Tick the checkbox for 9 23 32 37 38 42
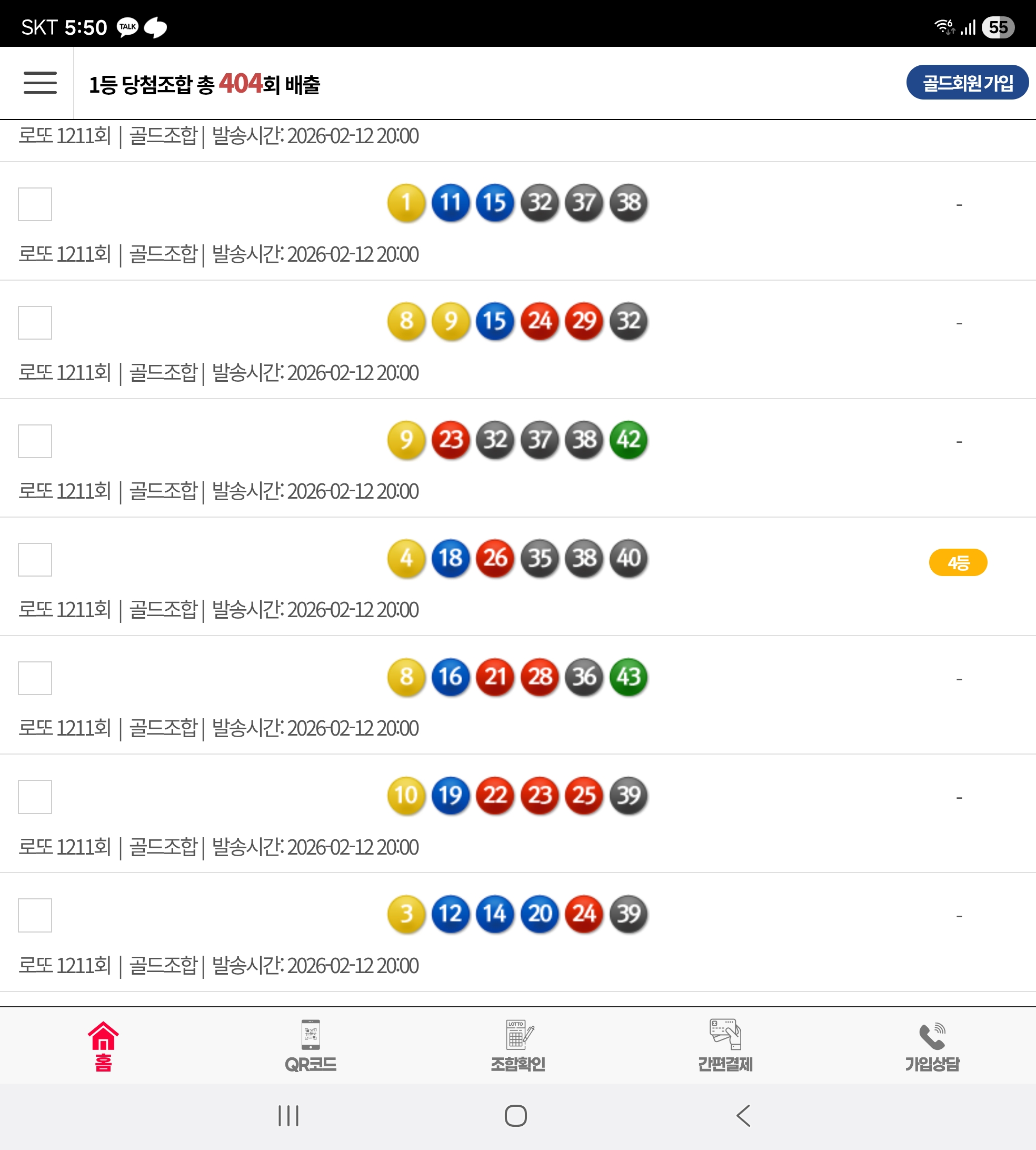This screenshot has height=1150, width=1036. click(35, 441)
